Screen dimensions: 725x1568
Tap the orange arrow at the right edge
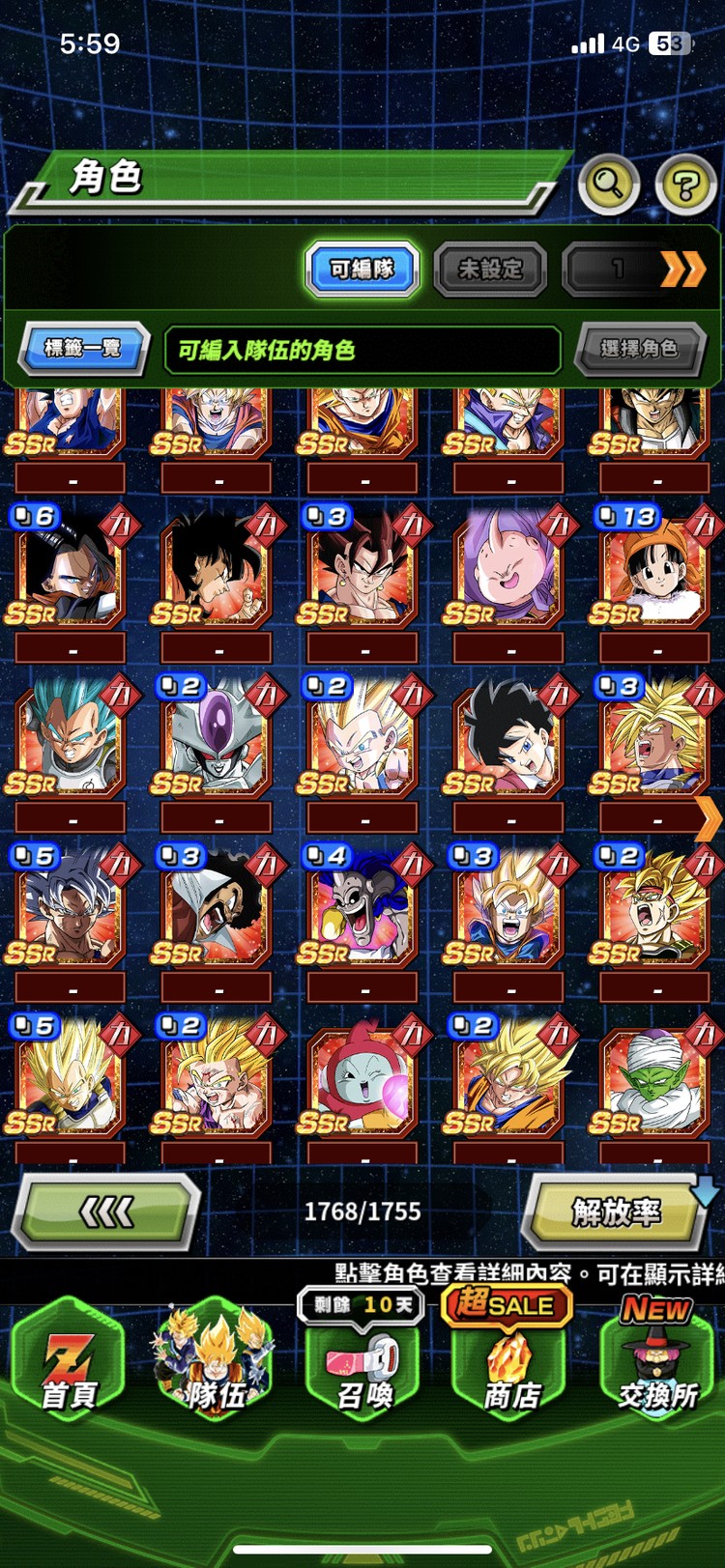pyautogui.click(x=709, y=819)
